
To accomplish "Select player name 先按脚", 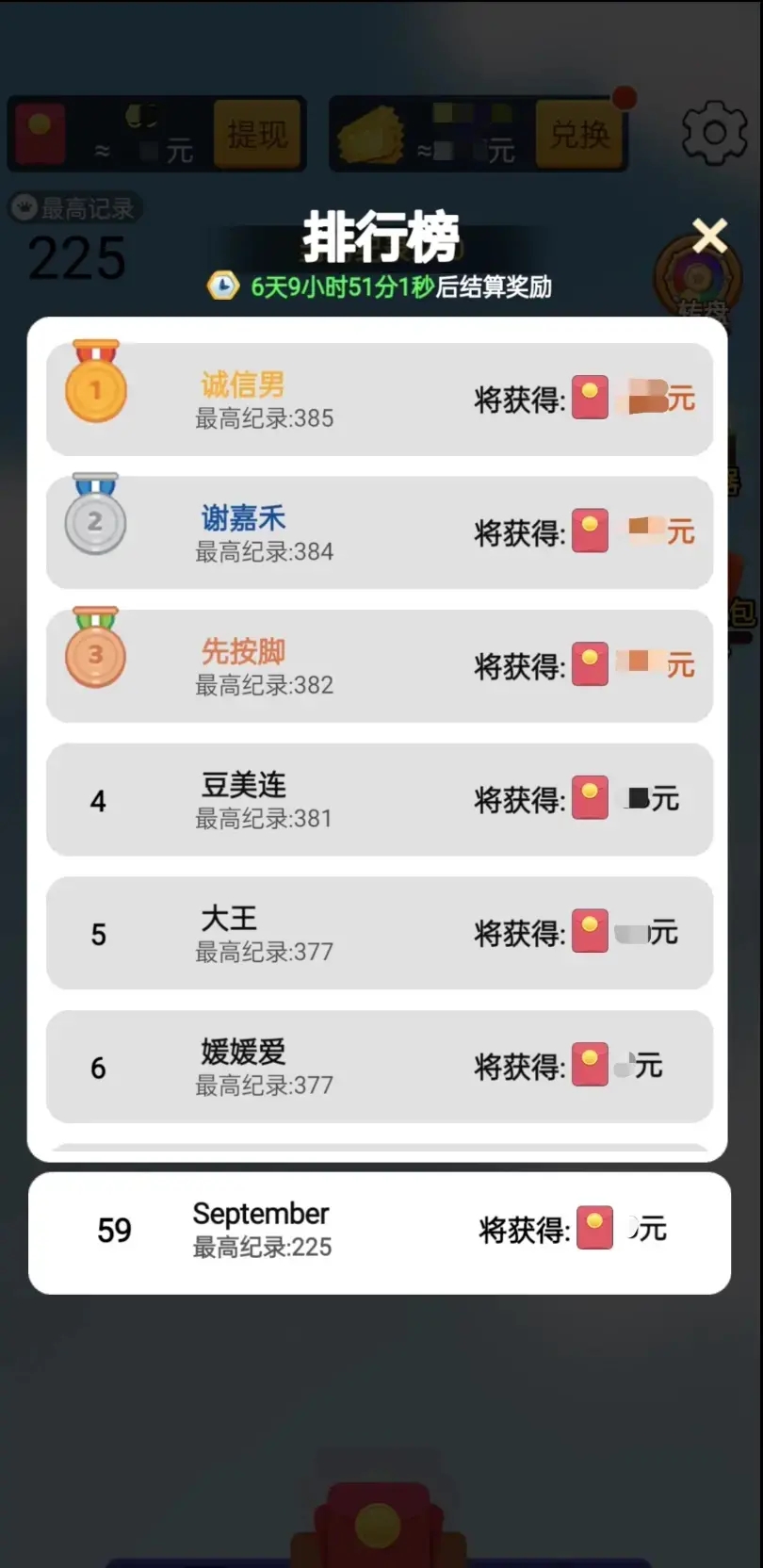I will point(241,651).
